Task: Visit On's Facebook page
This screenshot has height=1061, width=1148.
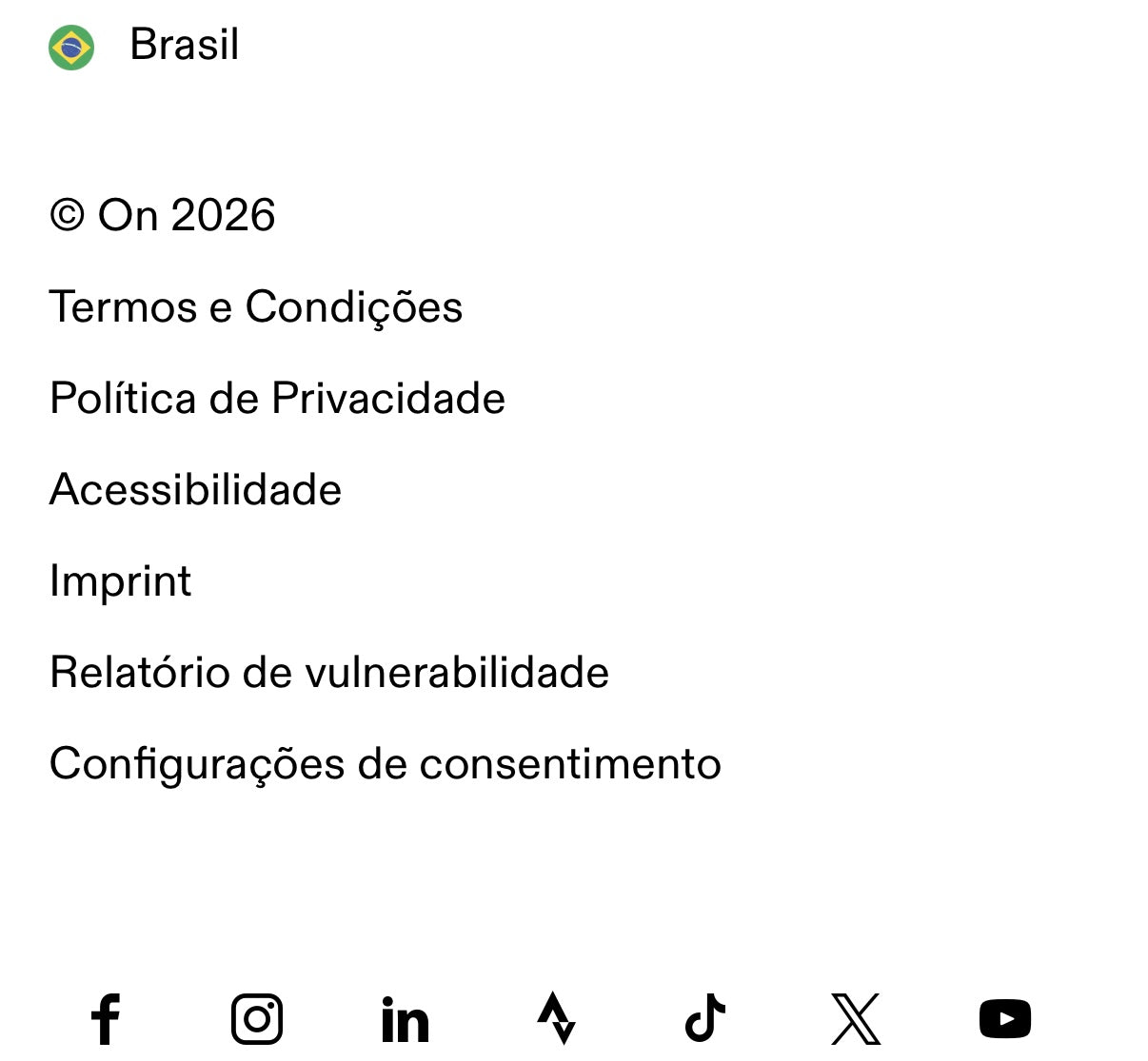Action: click(x=106, y=1019)
